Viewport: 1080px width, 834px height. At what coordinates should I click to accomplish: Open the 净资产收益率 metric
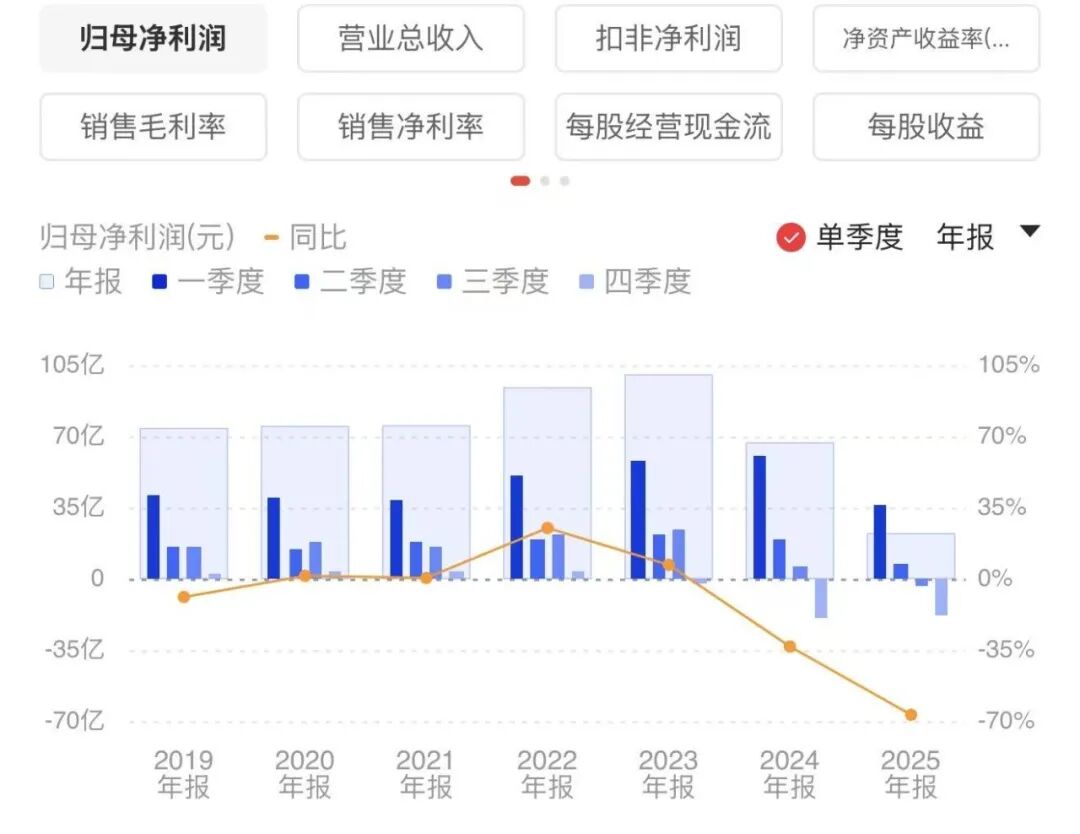[926, 39]
